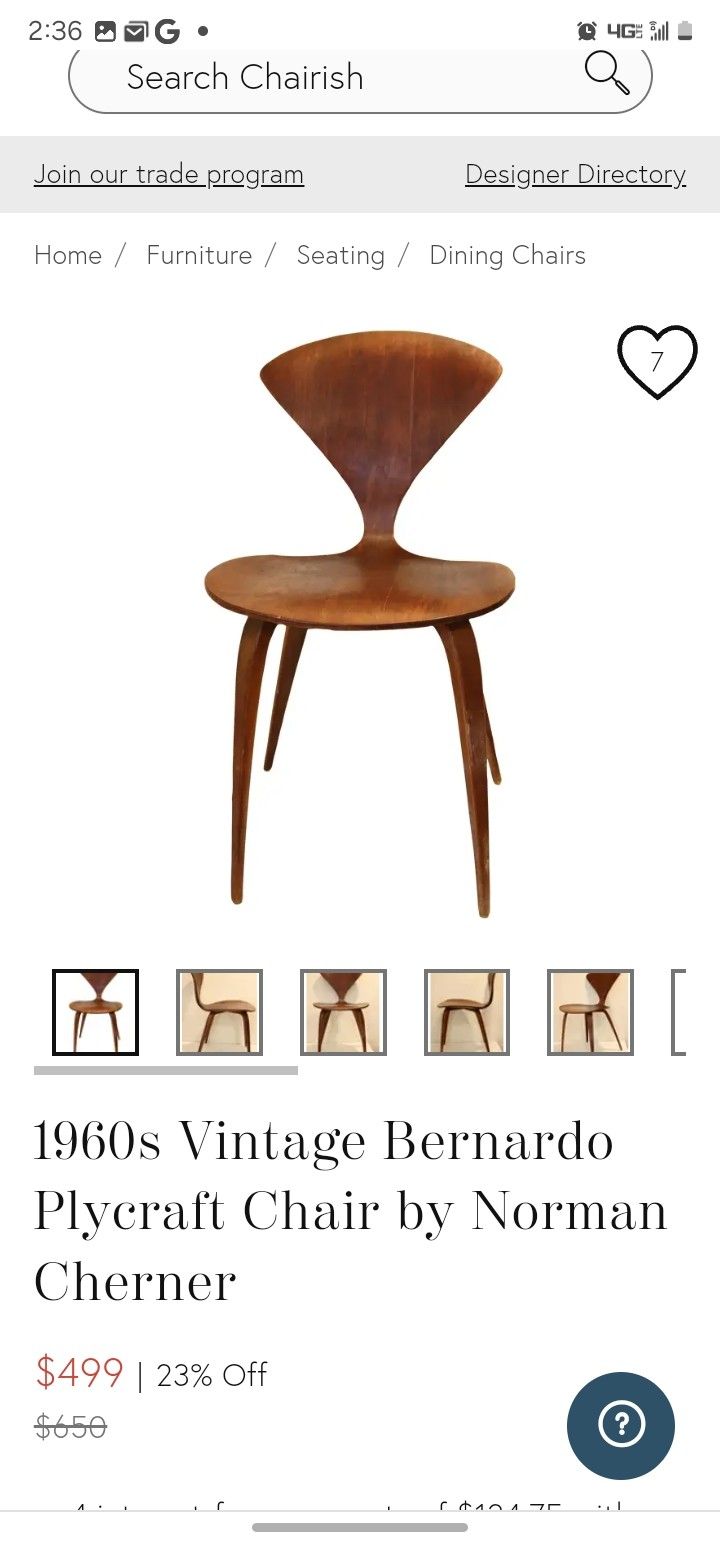Open the help question mark bubble
Image resolution: width=720 pixels, height=1544 pixels.
pos(620,1426)
